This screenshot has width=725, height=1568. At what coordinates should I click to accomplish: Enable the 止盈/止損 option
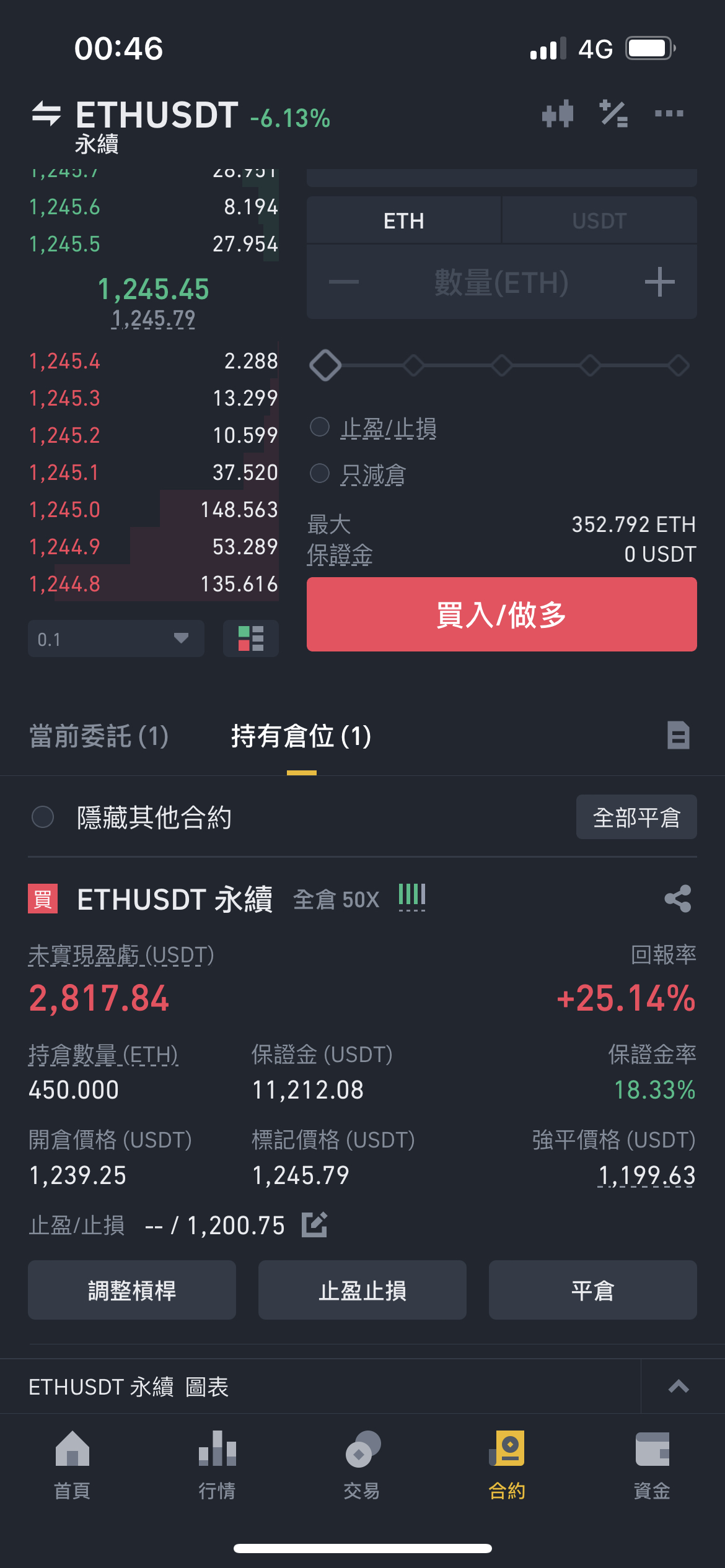point(373,428)
